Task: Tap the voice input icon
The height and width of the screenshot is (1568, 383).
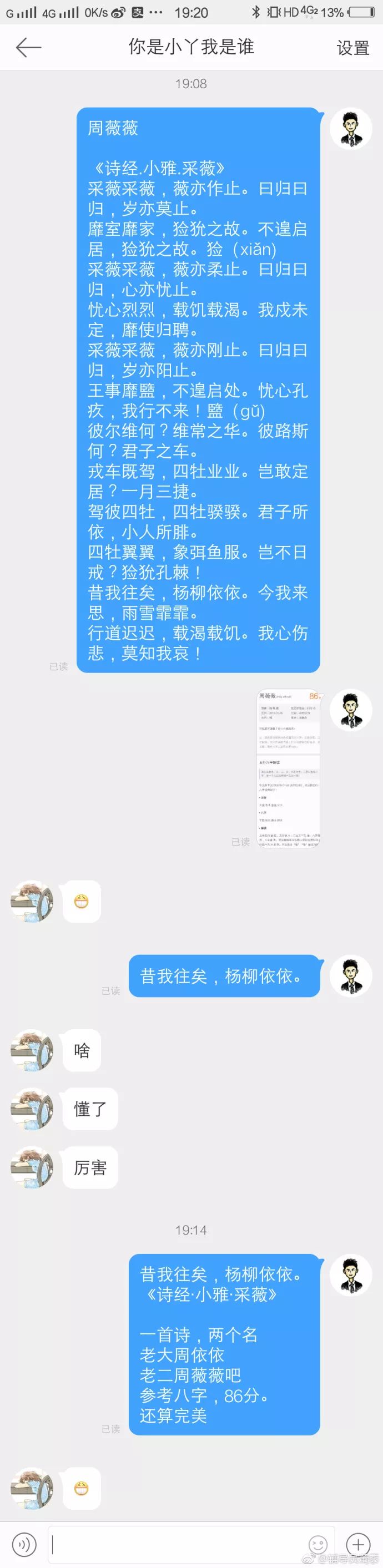Action: [x=24, y=1544]
